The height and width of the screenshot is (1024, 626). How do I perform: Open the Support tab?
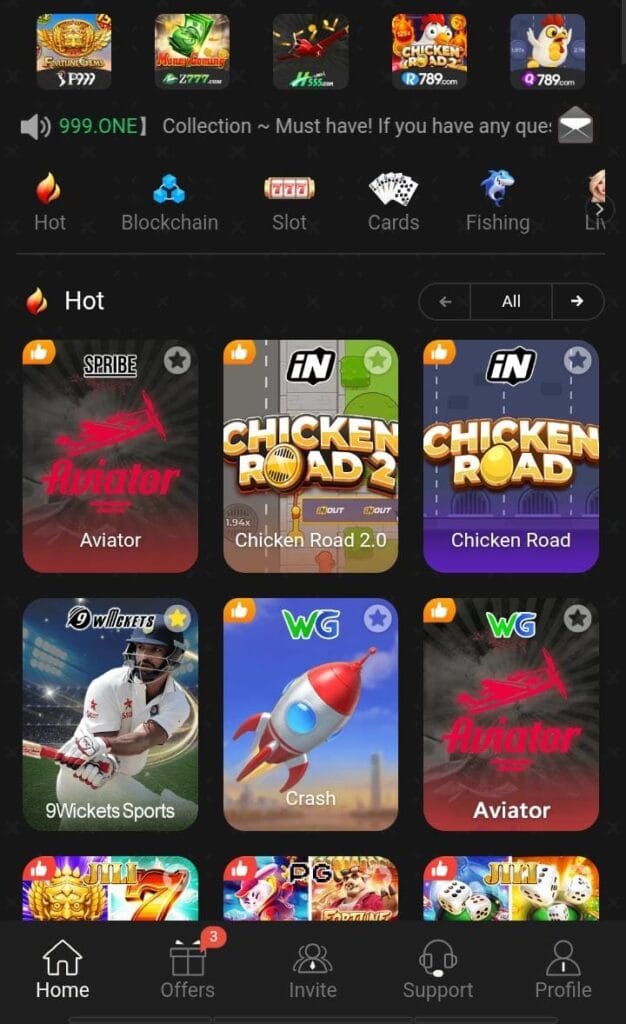[438, 970]
